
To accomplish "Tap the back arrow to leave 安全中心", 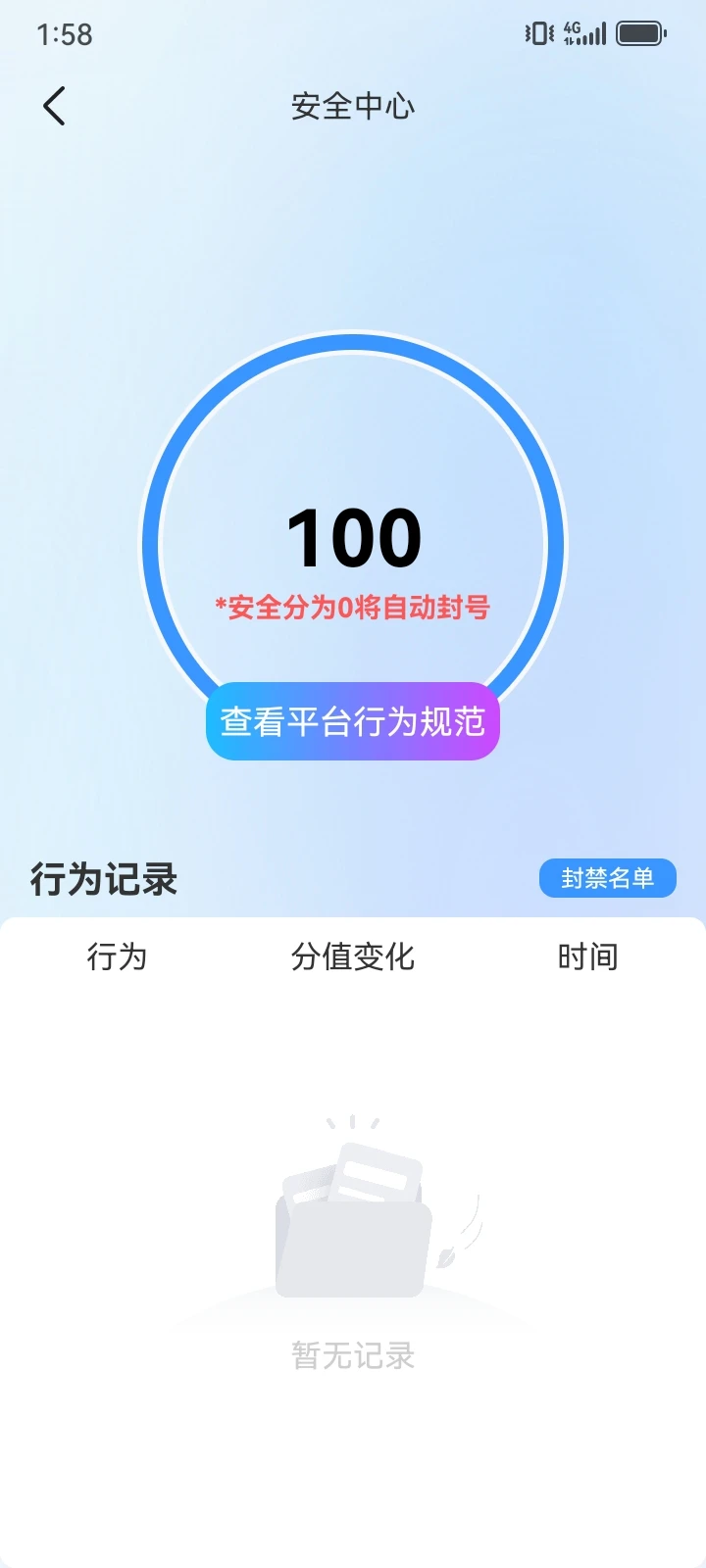I will point(54,106).
